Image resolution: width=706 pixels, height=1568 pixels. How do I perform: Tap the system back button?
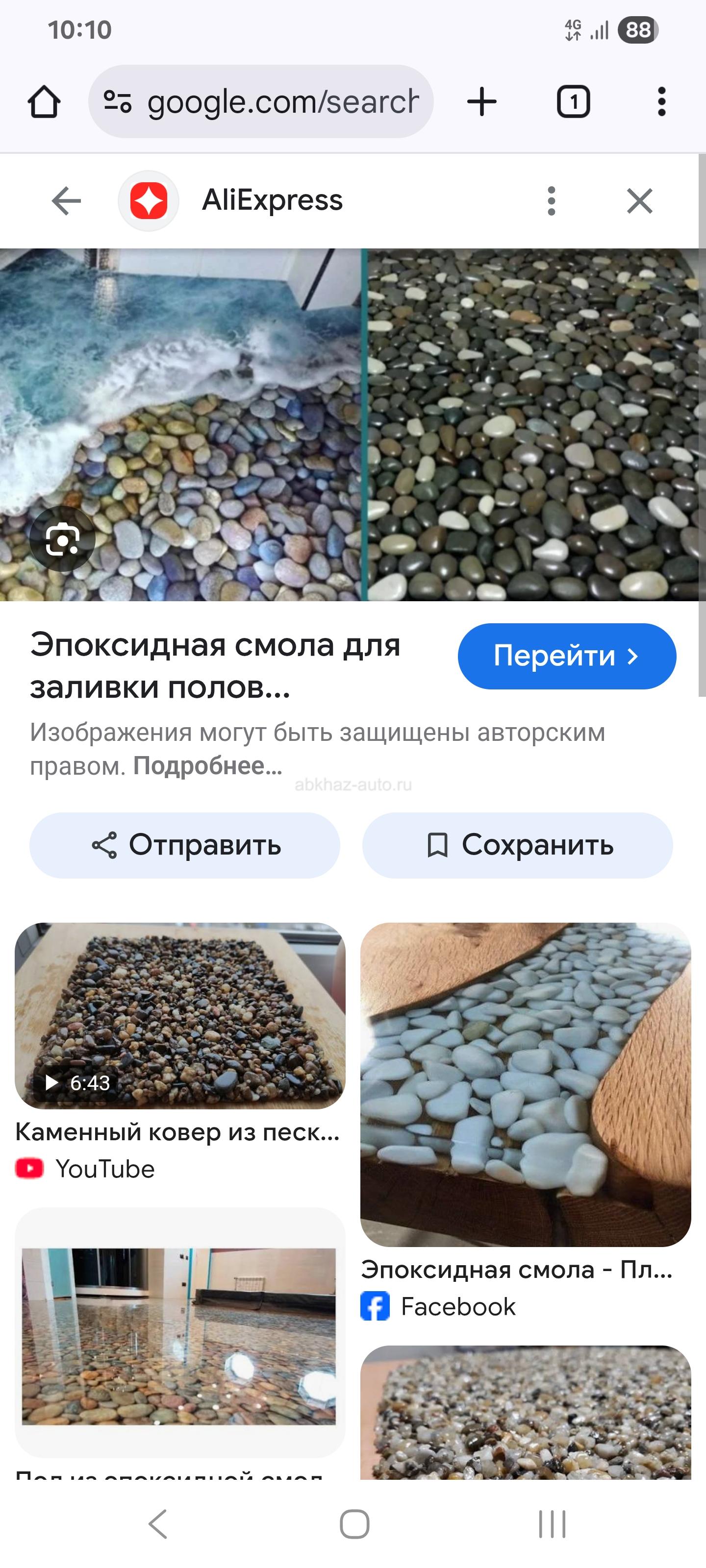pyautogui.click(x=158, y=1524)
